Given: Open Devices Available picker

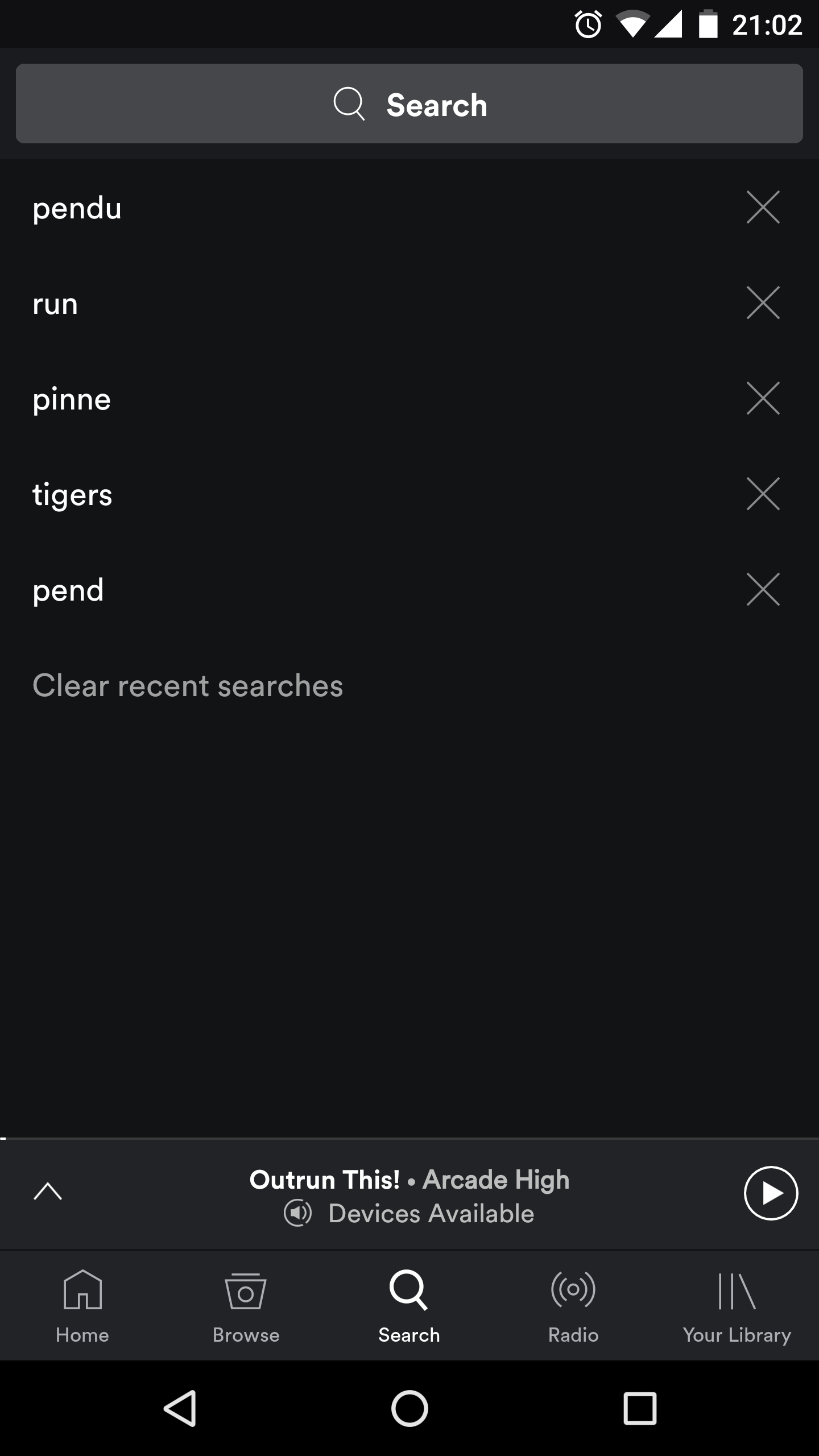Looking at the screenshot, I should coord(408,1214).
